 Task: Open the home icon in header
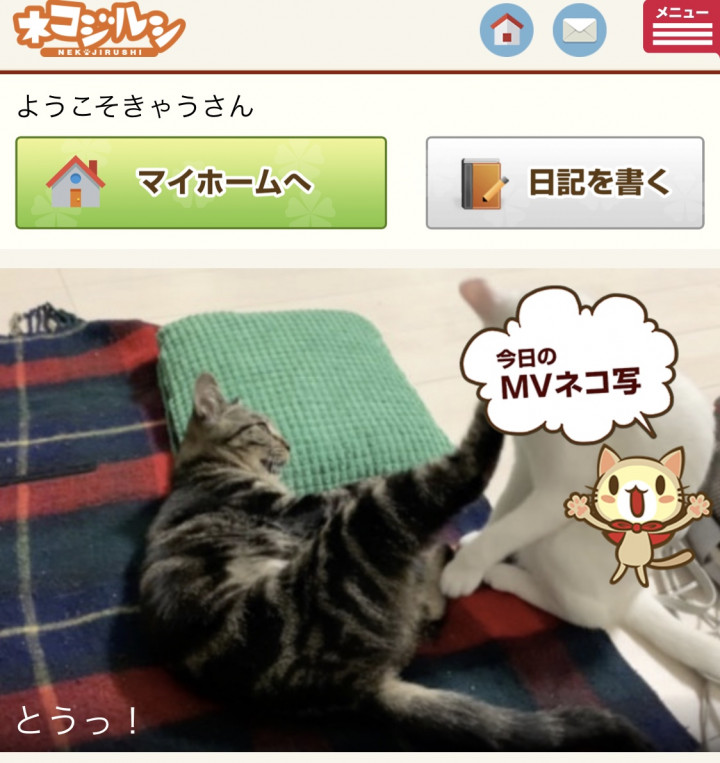[506, 30]
